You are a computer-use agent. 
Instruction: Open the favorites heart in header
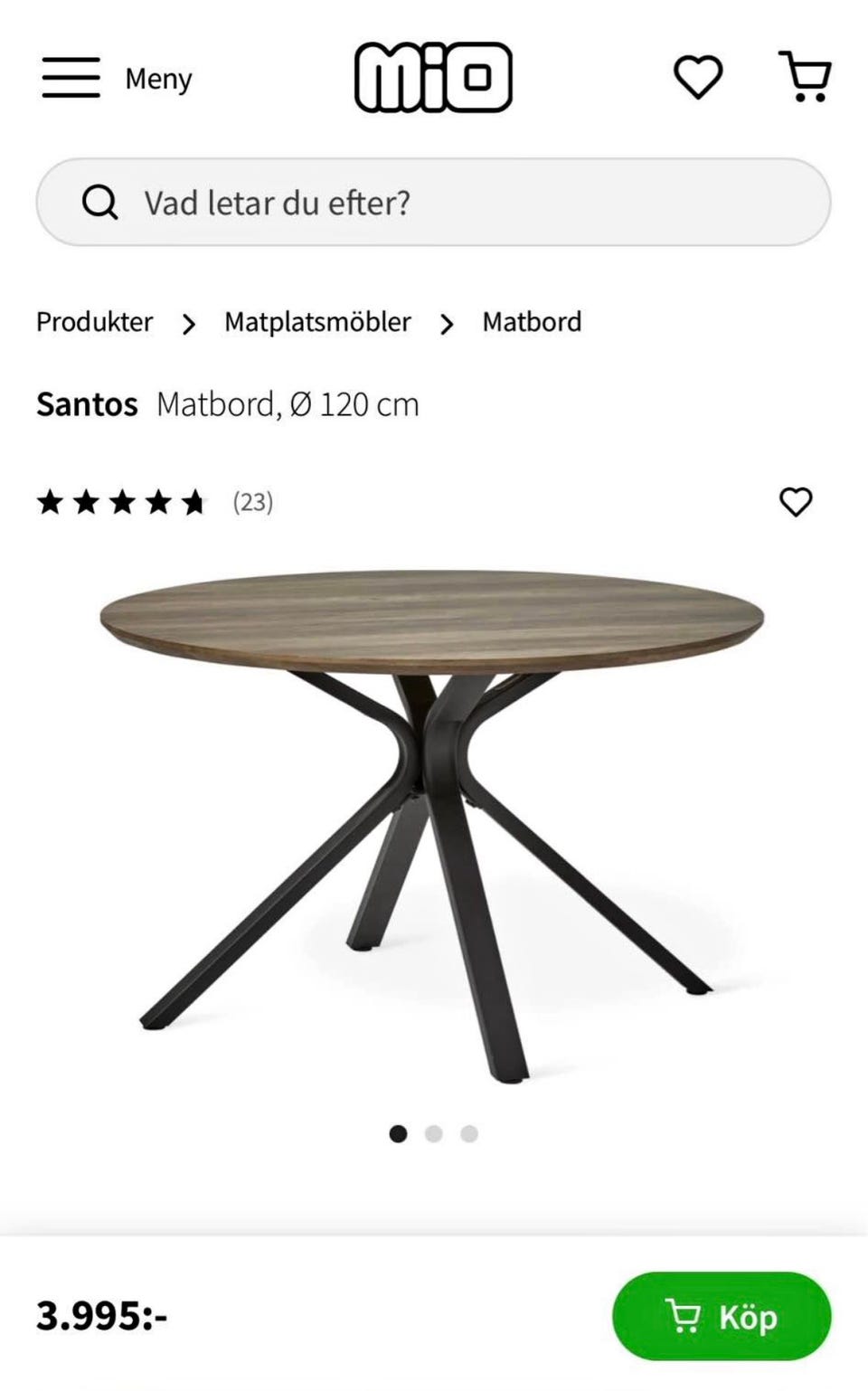(698, 78)
